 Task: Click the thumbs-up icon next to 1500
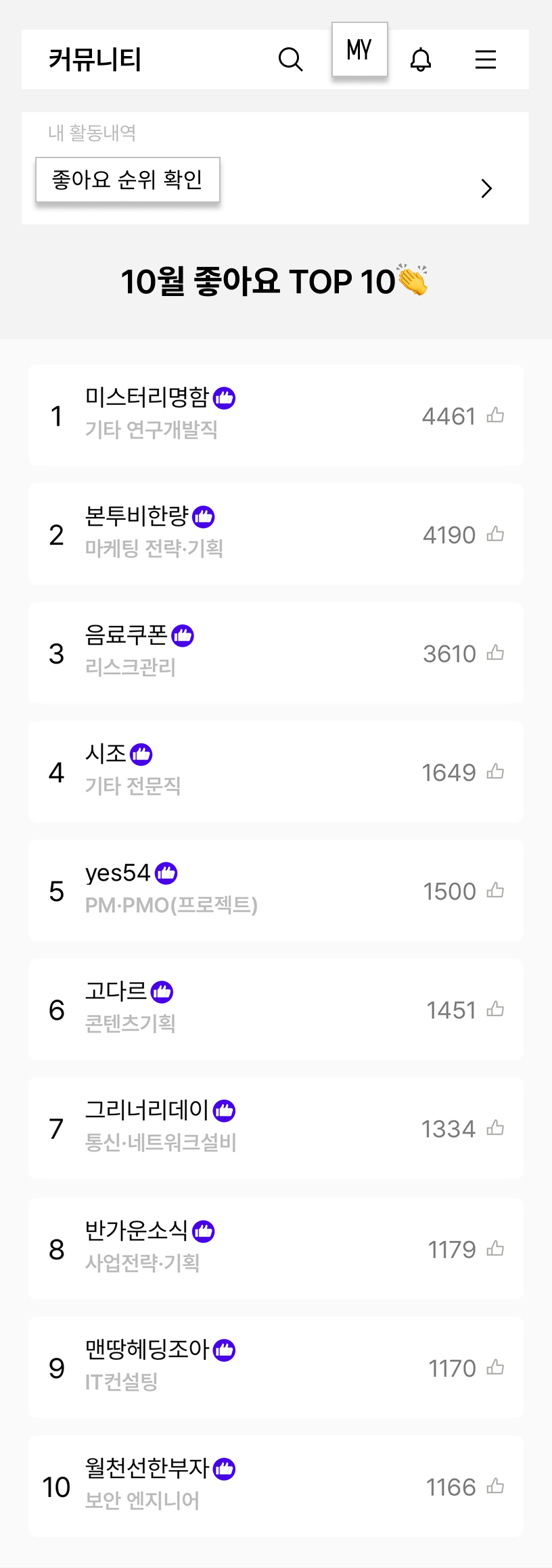pyautogui.click(x=495, y=891)
